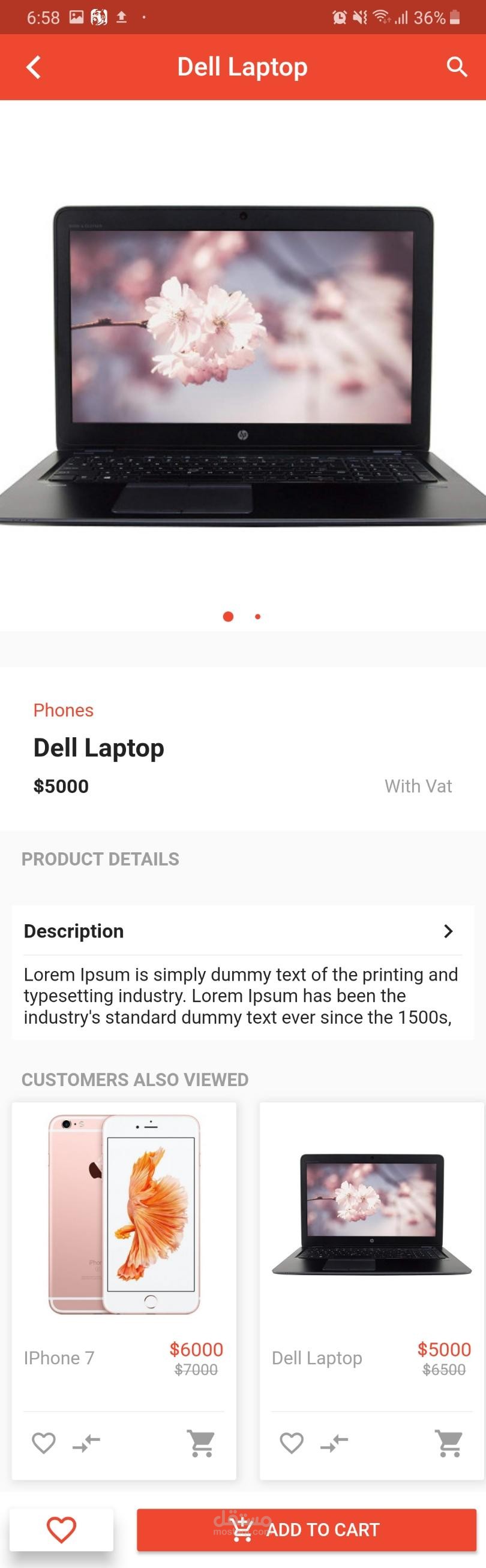The image size is (486, 1568).
Task: Tap compare arrows on the Dell Laptop card
Action: (334, 1443)
